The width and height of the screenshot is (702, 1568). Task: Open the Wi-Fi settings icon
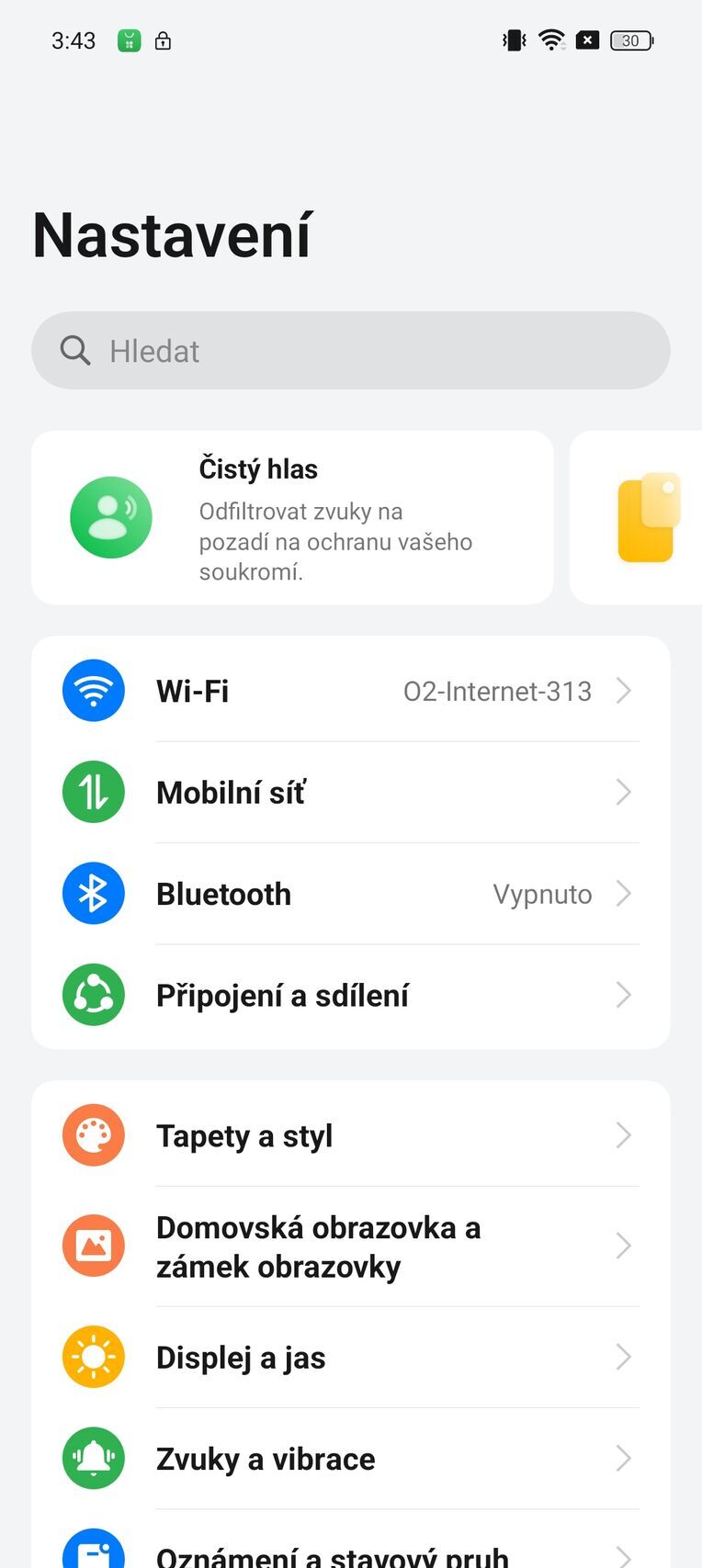(x=93, y=690)
